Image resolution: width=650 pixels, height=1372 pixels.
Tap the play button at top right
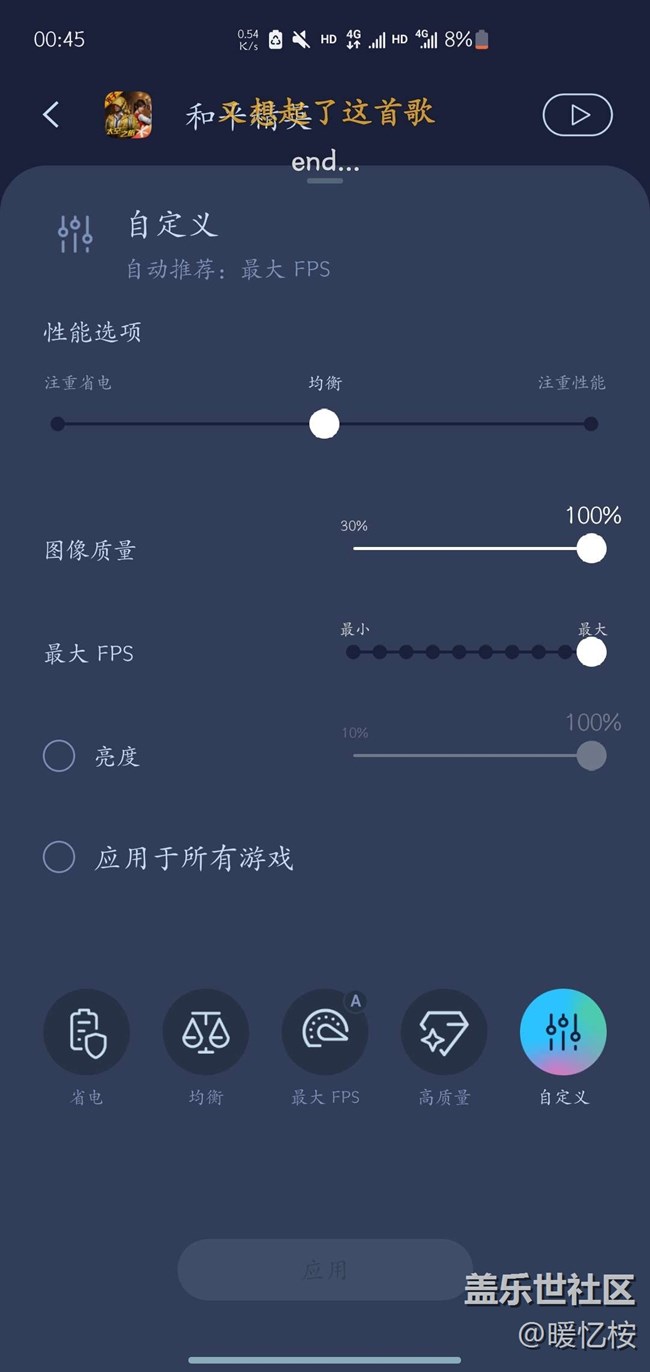(x=577, y=115)
